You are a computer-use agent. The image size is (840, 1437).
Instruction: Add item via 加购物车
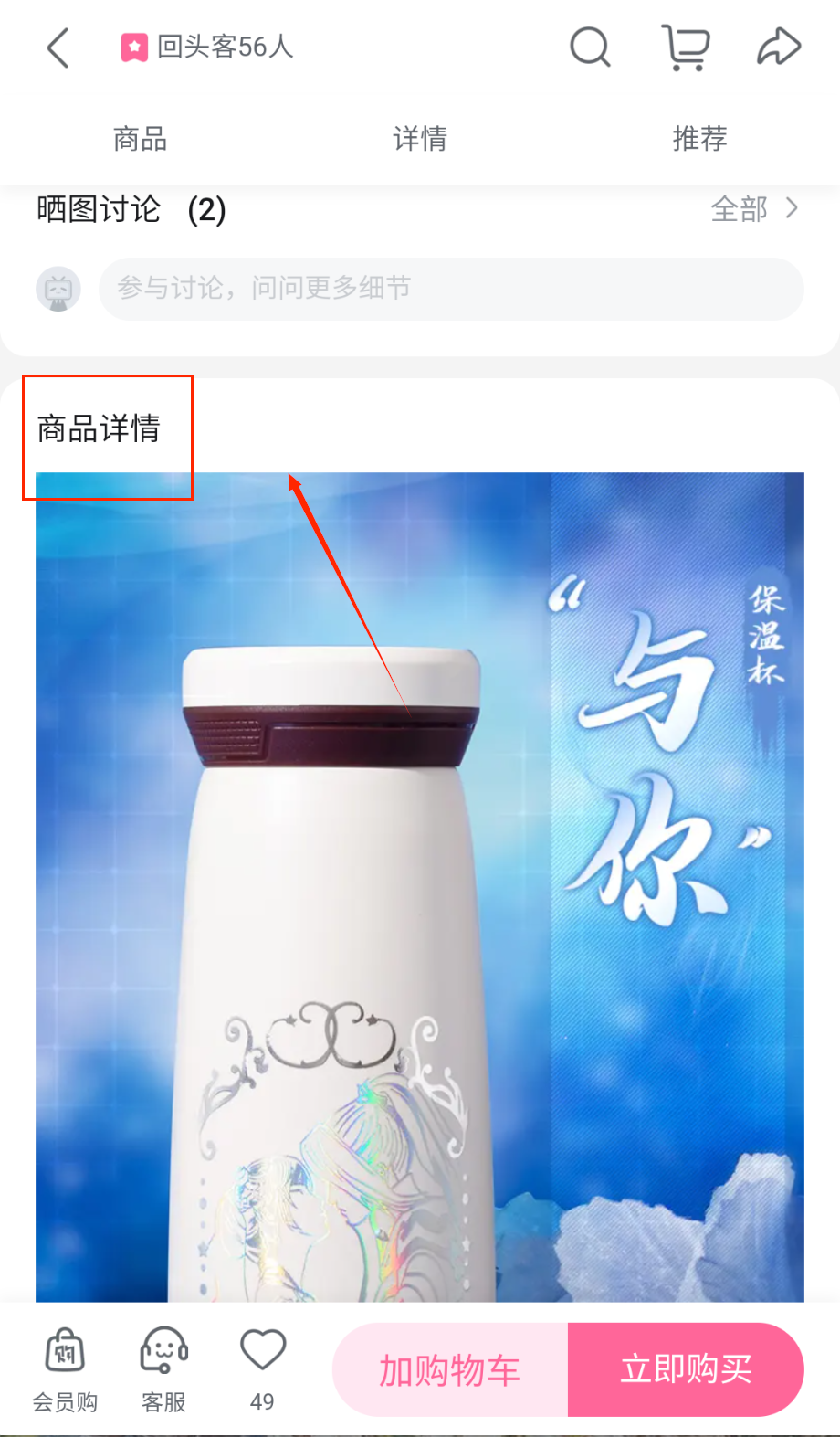point(450,1369)
